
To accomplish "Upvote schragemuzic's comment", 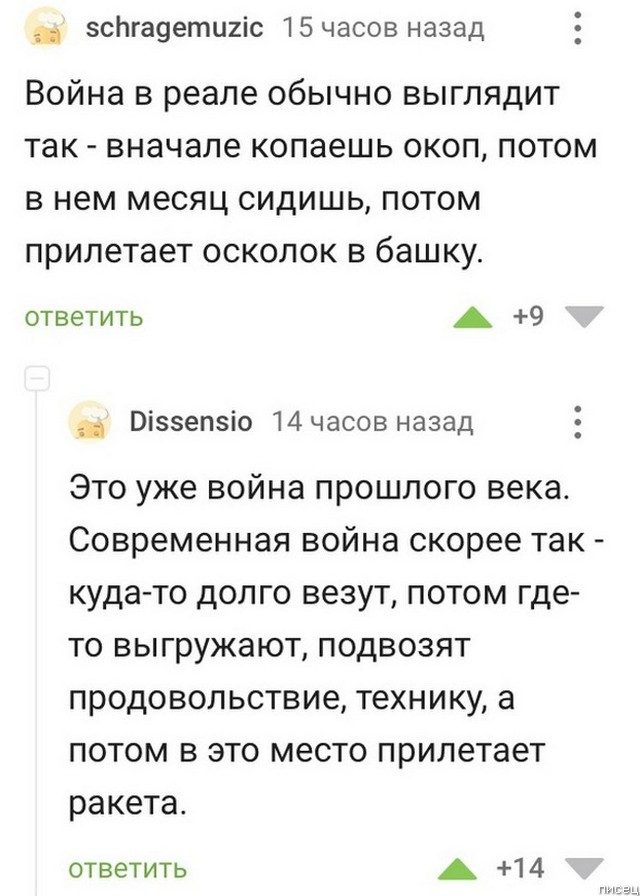I will [x=472, y=318].
